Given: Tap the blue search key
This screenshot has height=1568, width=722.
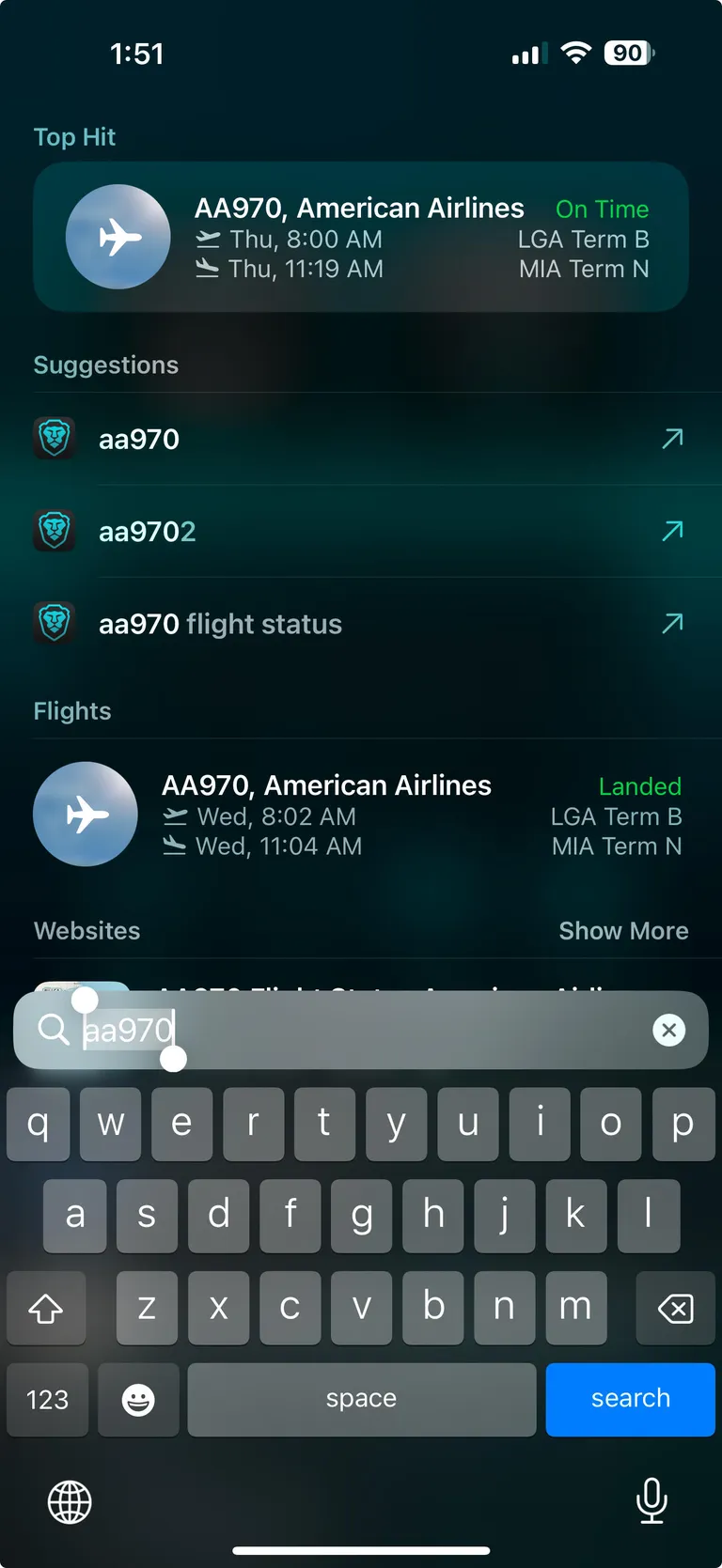Looking at the screenshot, I should [x=630, y=1399].
